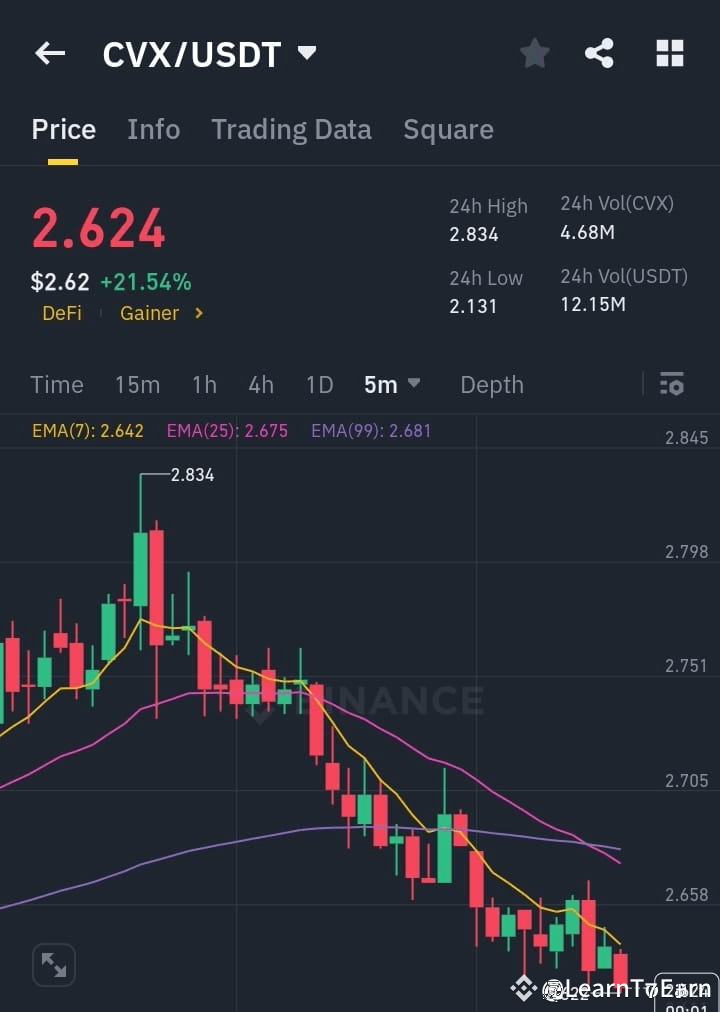This screenshot has width=720, height=1012.
Task: Toggle the EMA(25) indicator label
Action: point(225,430)
